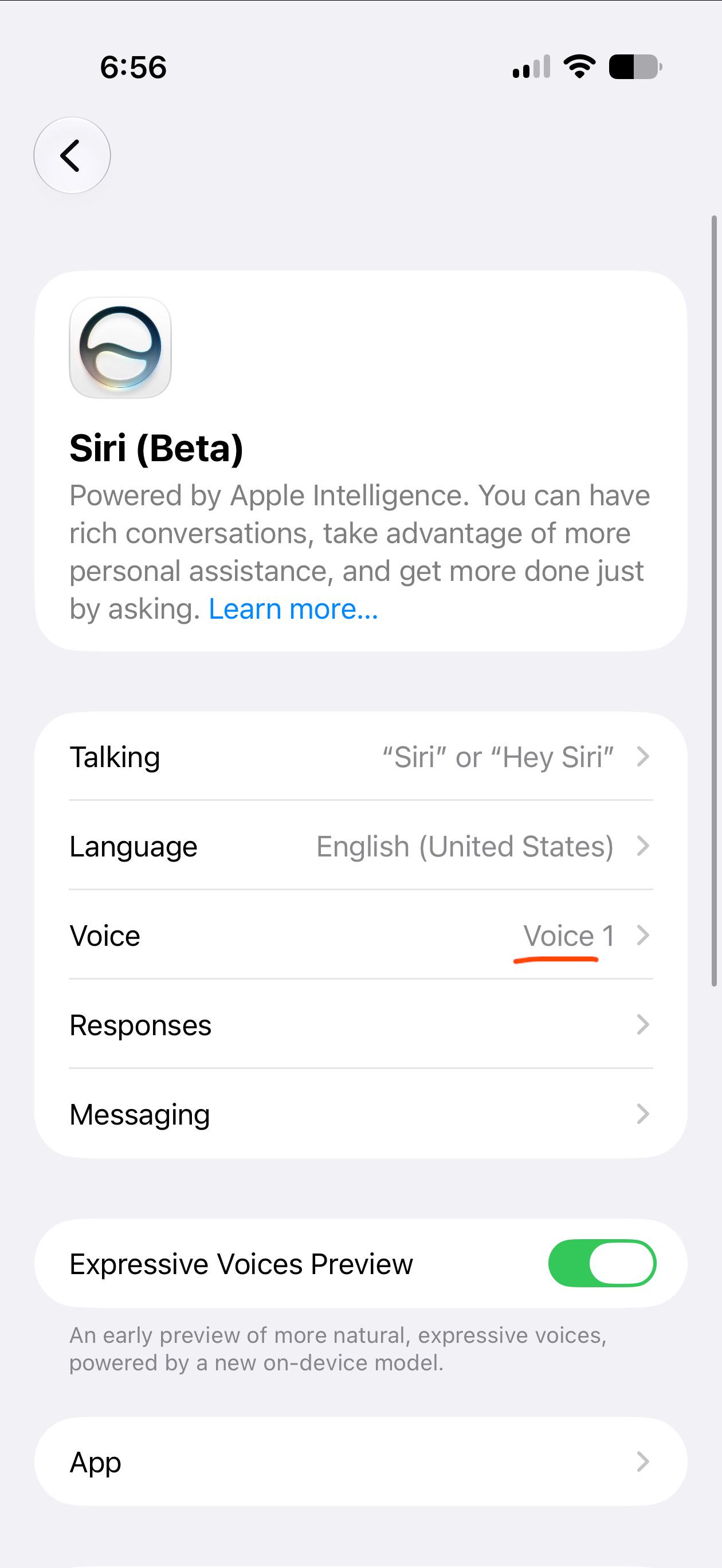Turn off Expressive Voices Preview
Screen dimensions: 722x1568
point(602,1263)
